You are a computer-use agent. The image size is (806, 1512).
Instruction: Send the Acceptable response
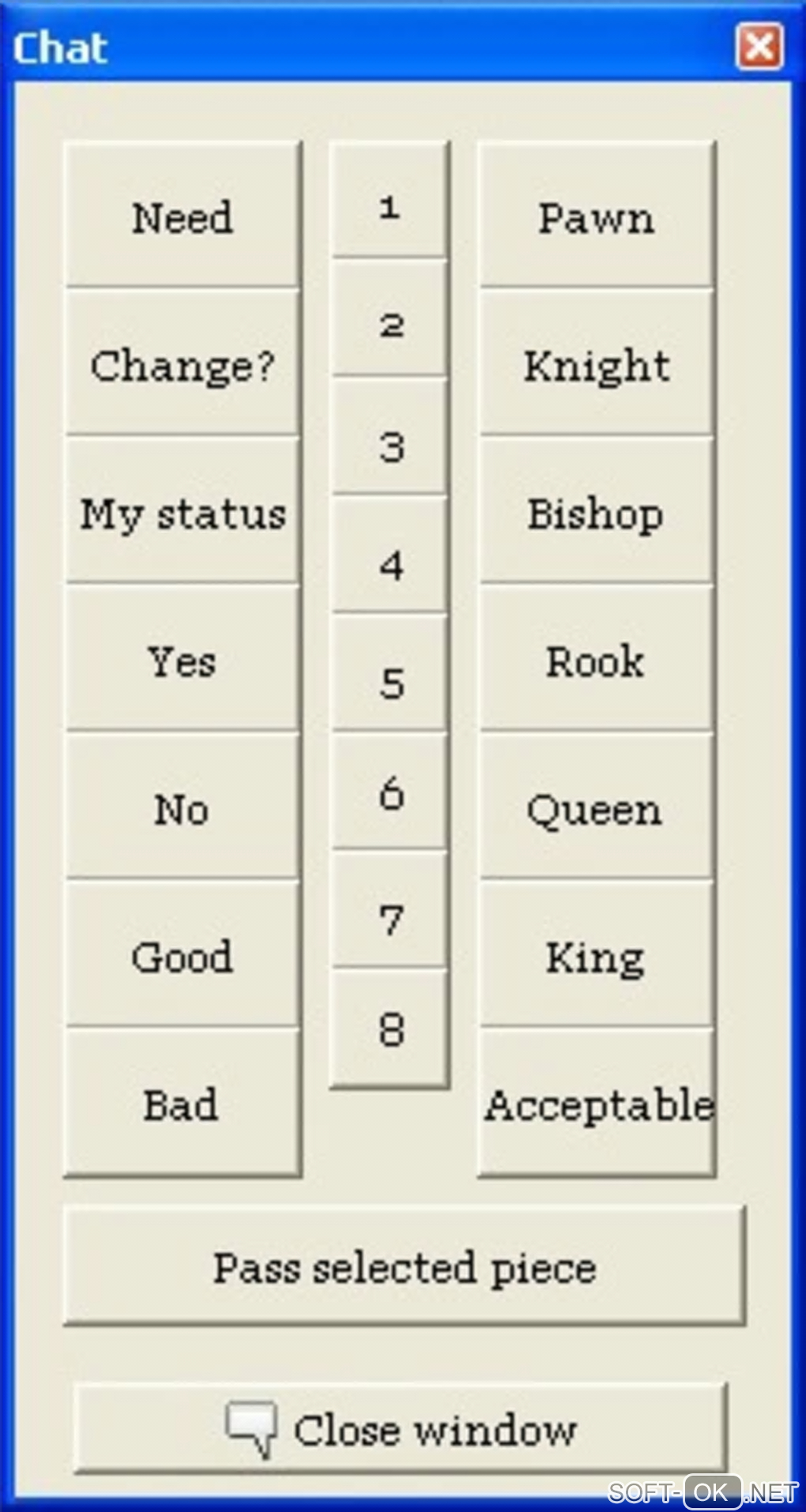[x=597, y=1104]
